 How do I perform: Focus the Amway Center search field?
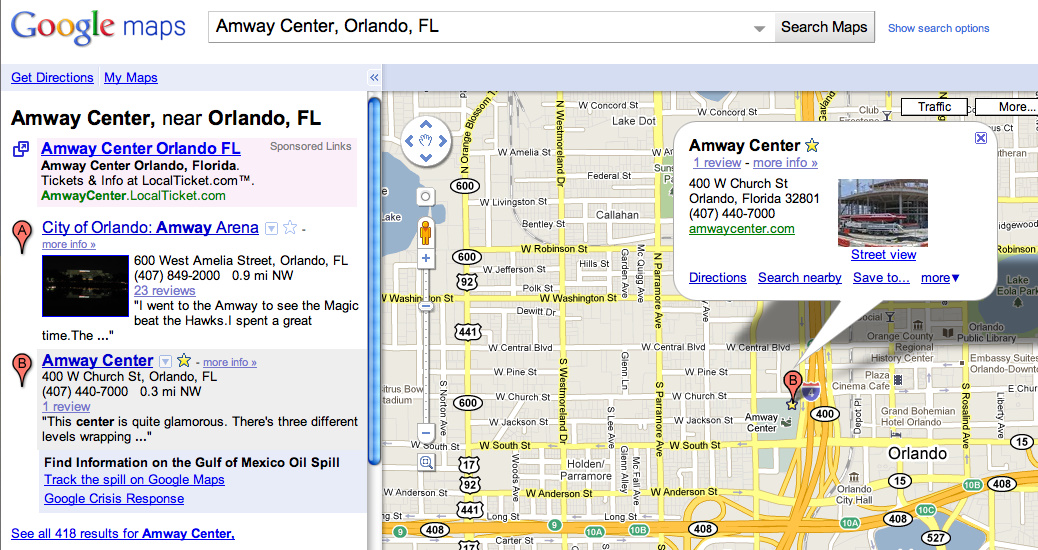tap(480, 27)
